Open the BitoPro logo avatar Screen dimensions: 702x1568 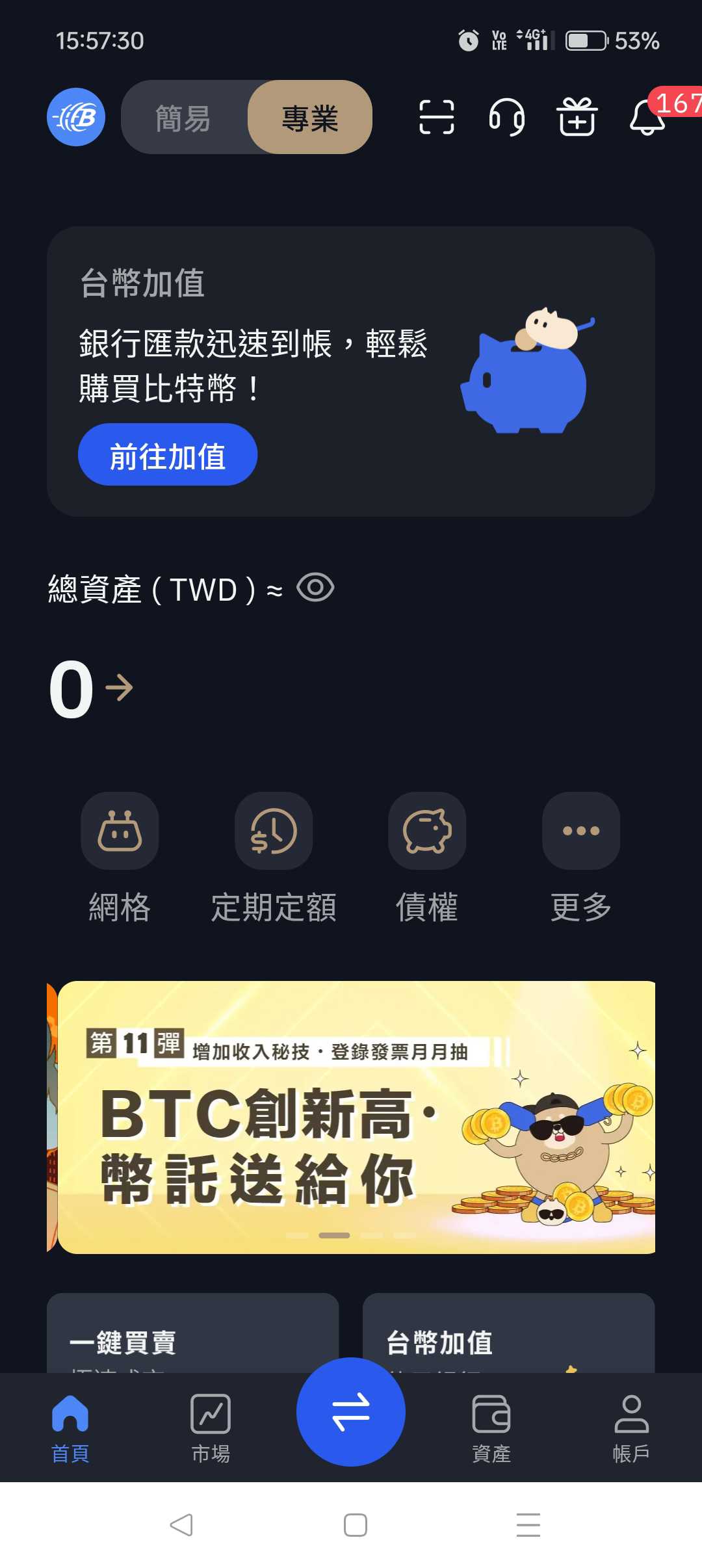75,118
